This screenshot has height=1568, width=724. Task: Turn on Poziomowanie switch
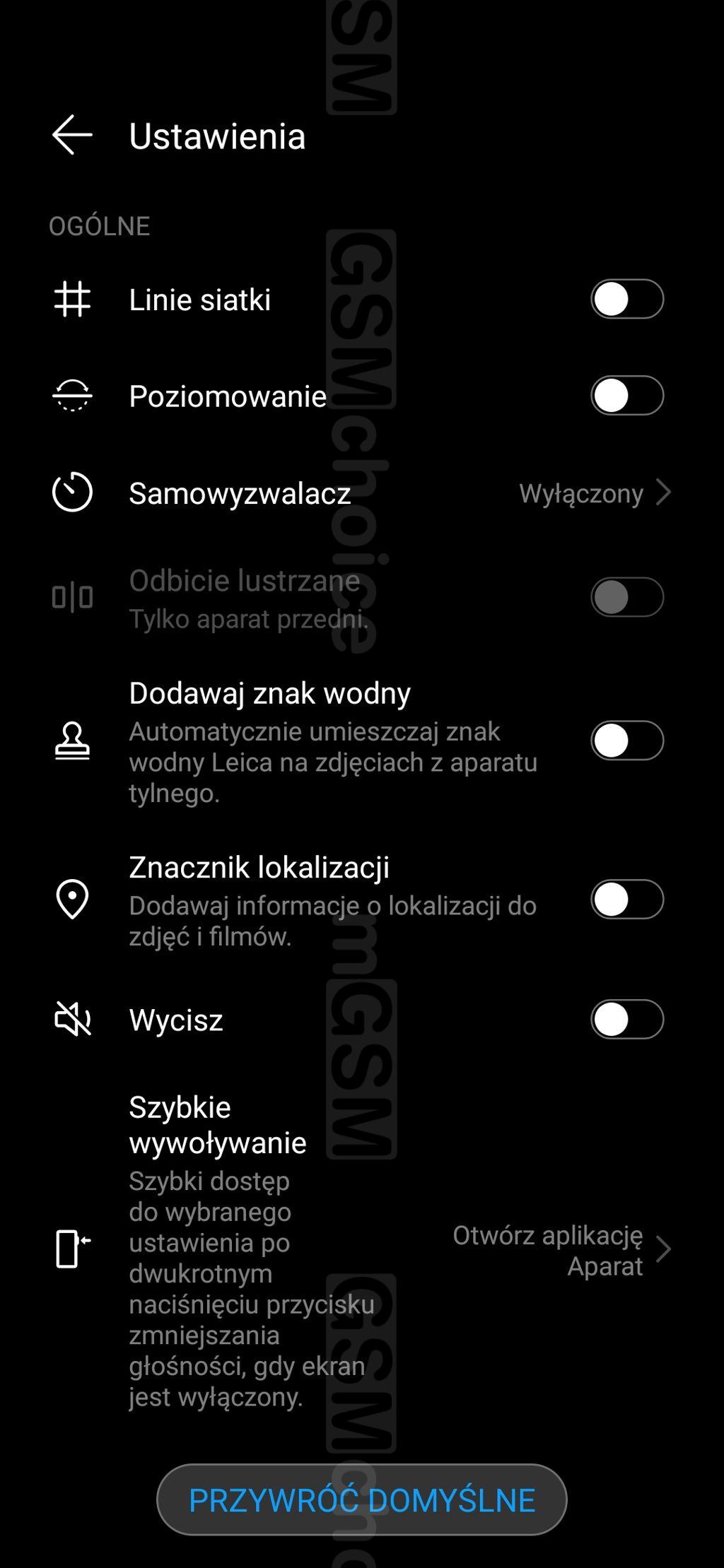click(626, 395)
